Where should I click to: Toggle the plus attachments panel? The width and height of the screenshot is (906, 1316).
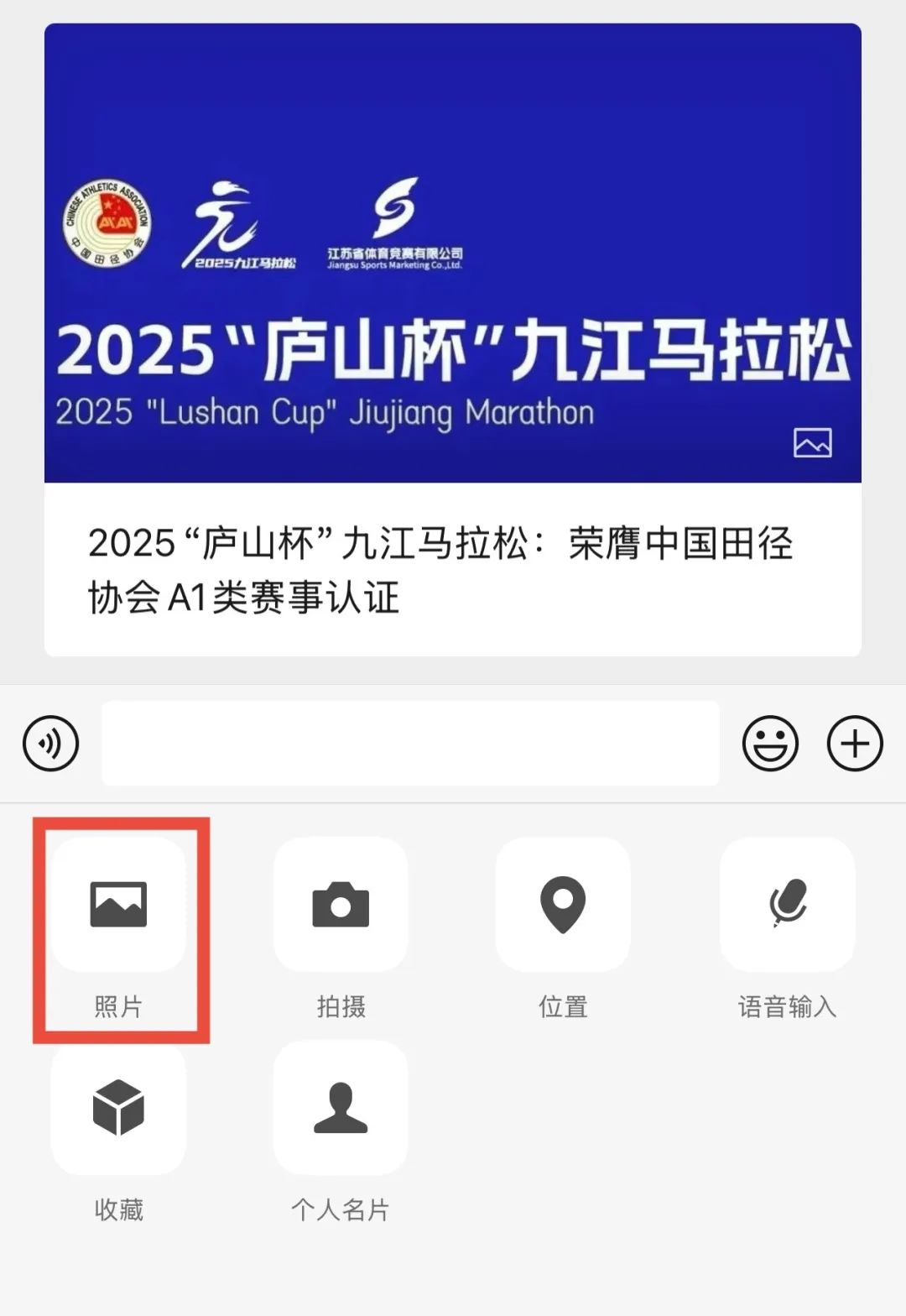click(x=855, y=744)
